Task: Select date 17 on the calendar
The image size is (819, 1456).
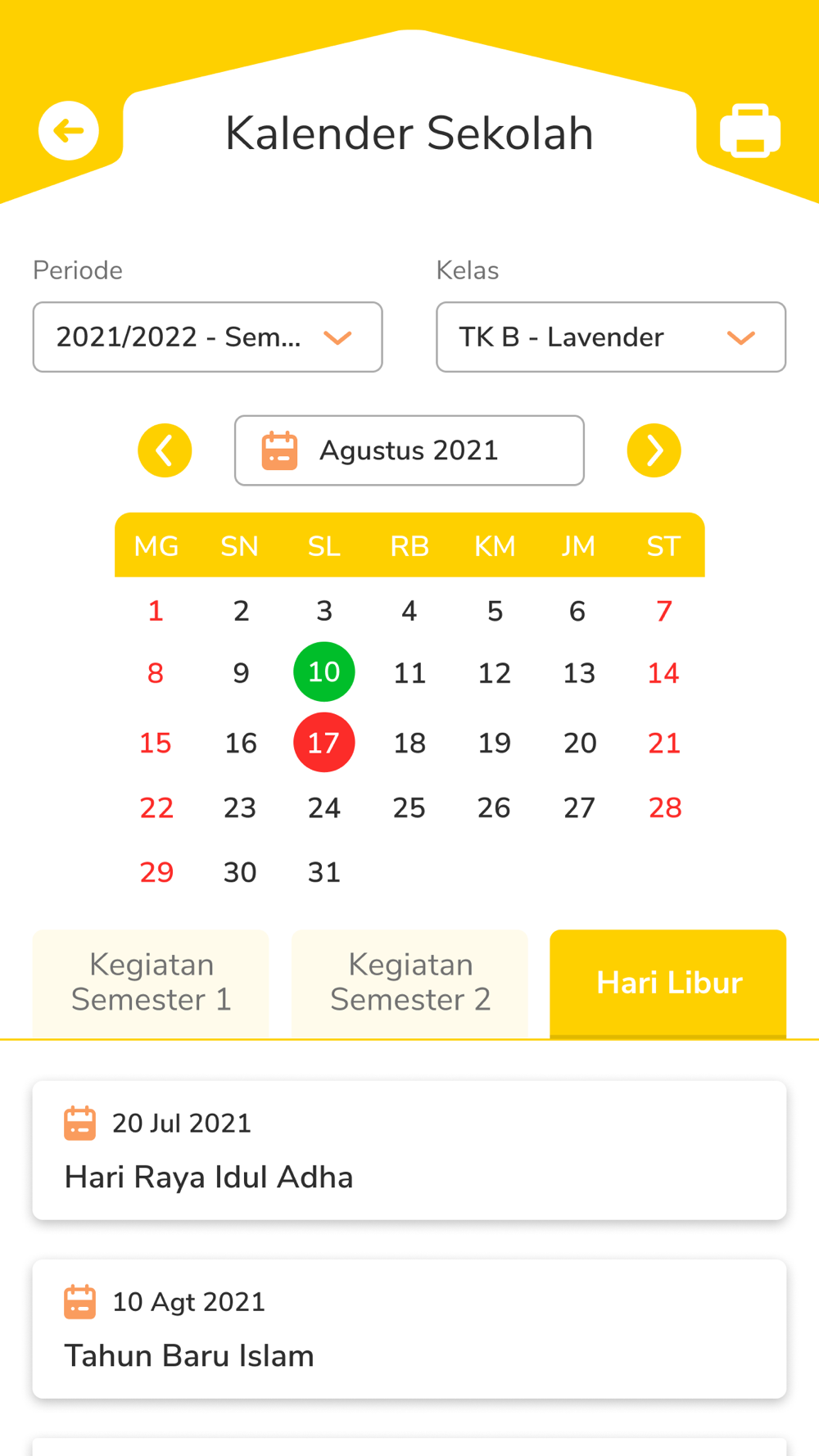Action: click(x=324, y=743)
